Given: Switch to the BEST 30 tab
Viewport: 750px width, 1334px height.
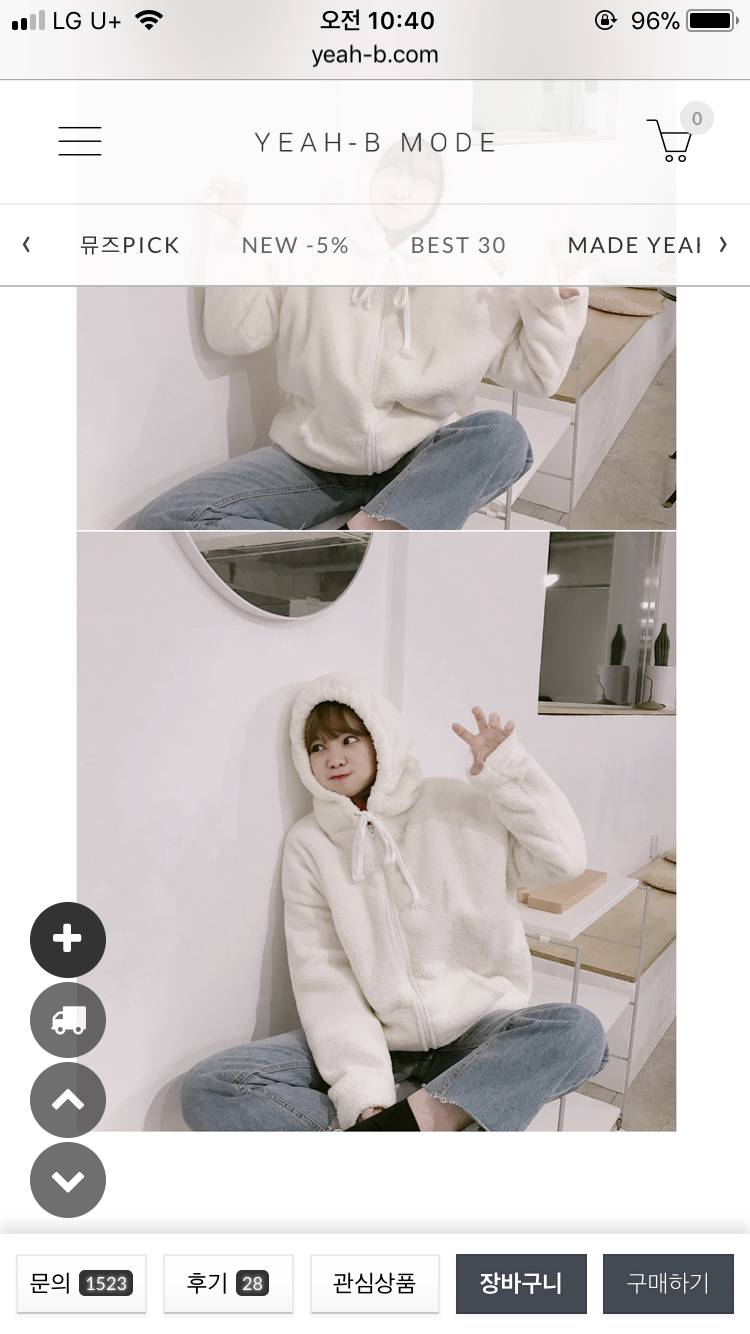Looking at the screenshot, I should (x=458, y=245).
